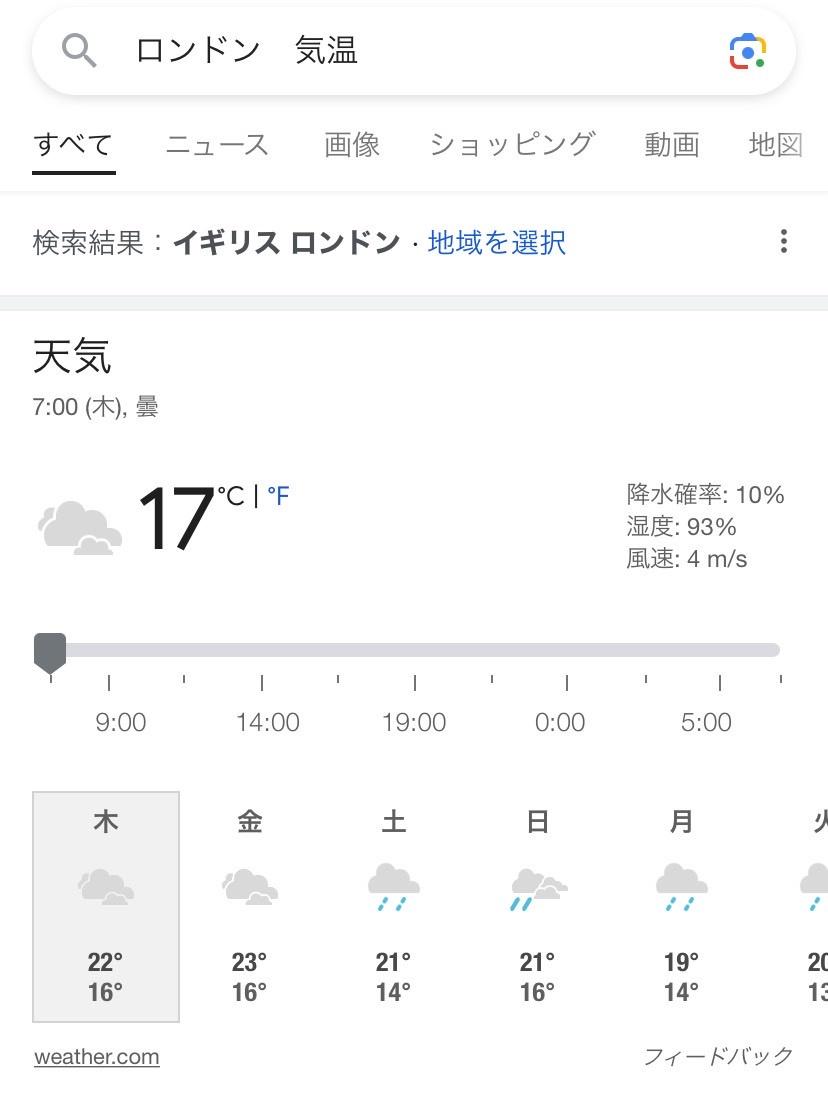The height and width of the screenshot is (1100, 828).
Task: Open the three-dot options menu
Action: (784, 241)
